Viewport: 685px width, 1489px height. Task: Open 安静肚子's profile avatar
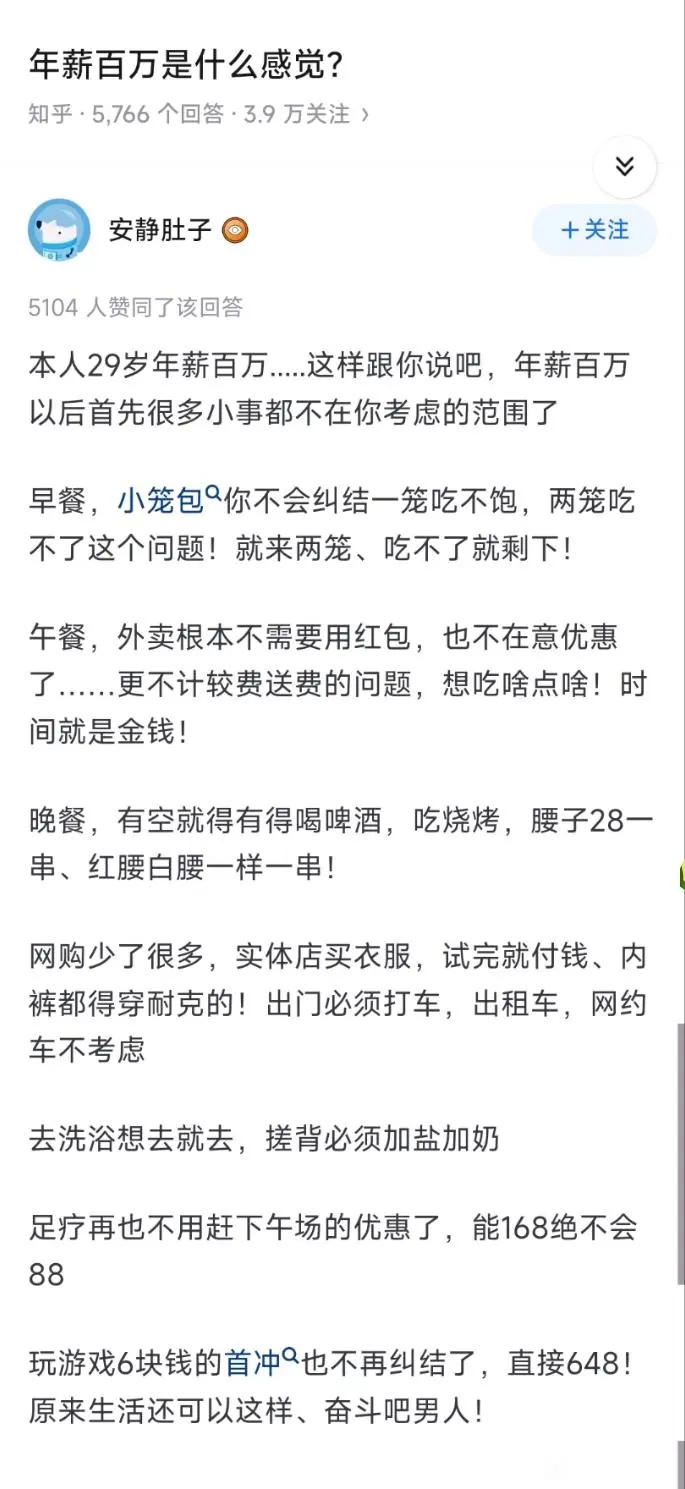(x=59, y=230)
